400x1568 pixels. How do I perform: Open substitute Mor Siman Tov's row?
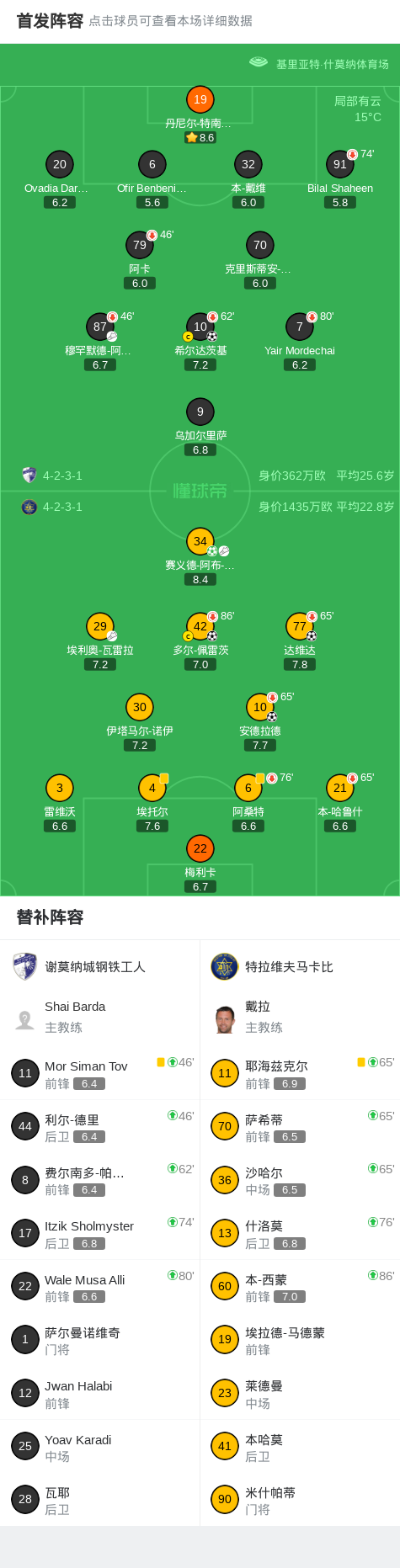(100, 1073)
